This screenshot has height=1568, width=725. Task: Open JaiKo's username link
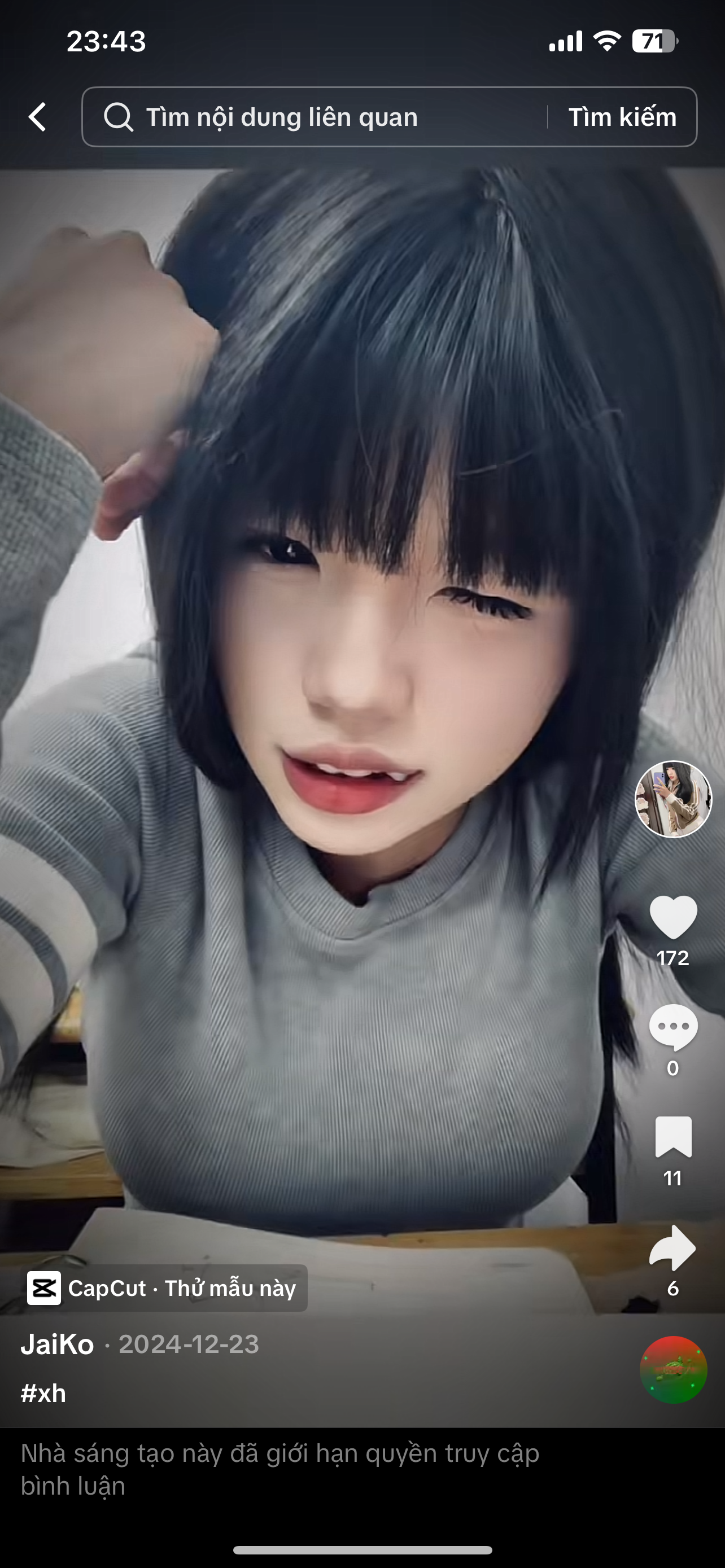pyautogui.click(x=57, y=1344)
